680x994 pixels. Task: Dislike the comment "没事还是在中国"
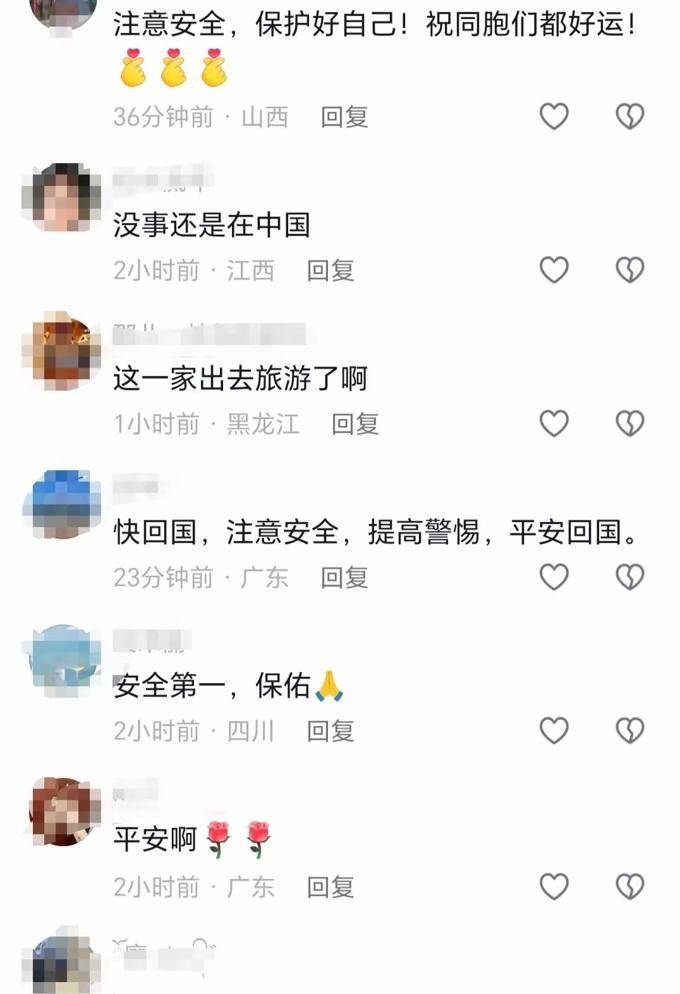pyautogui.click(x=629, y=270)
